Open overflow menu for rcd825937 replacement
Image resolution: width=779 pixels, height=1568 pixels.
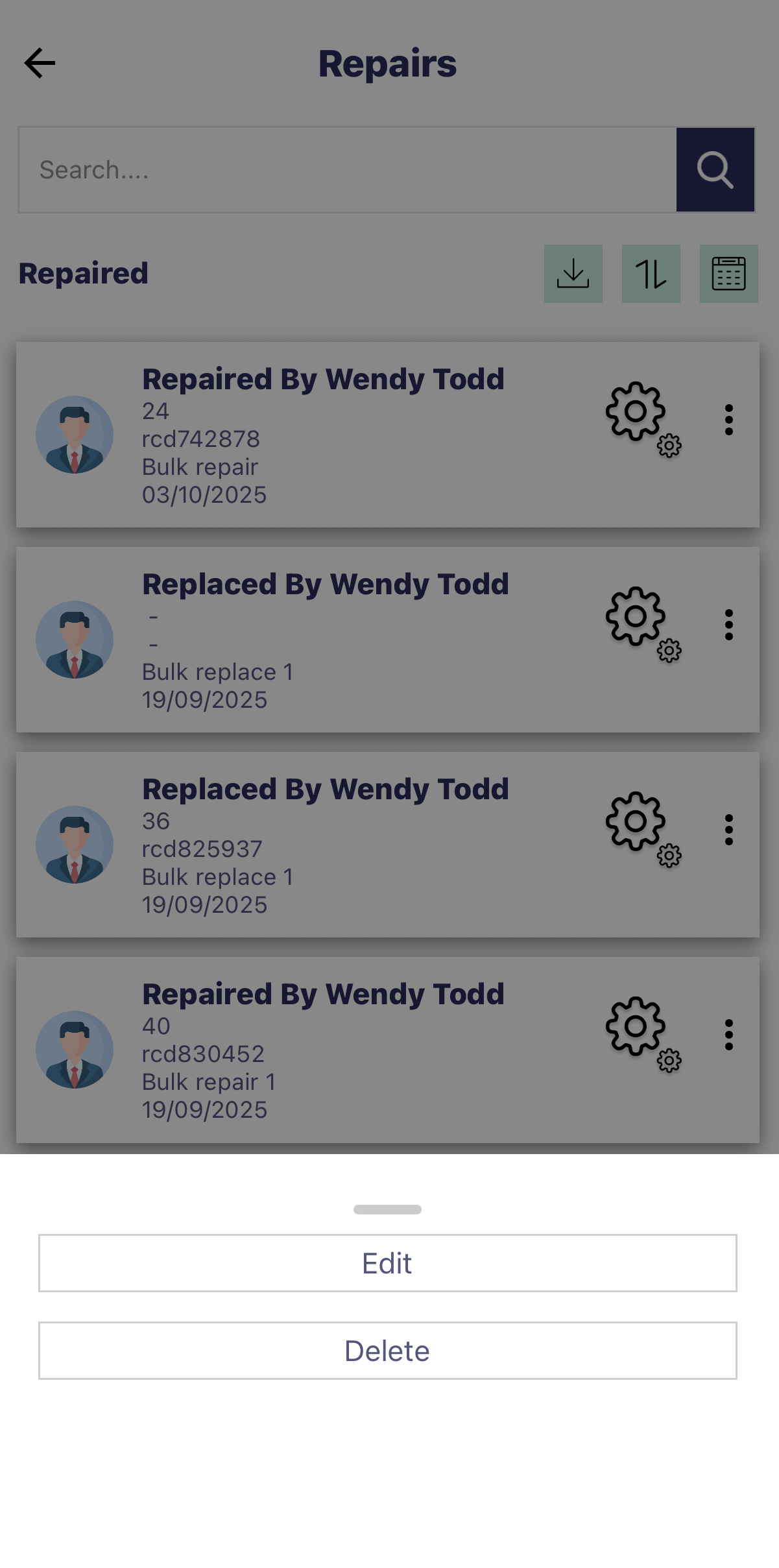pos(728,830)
